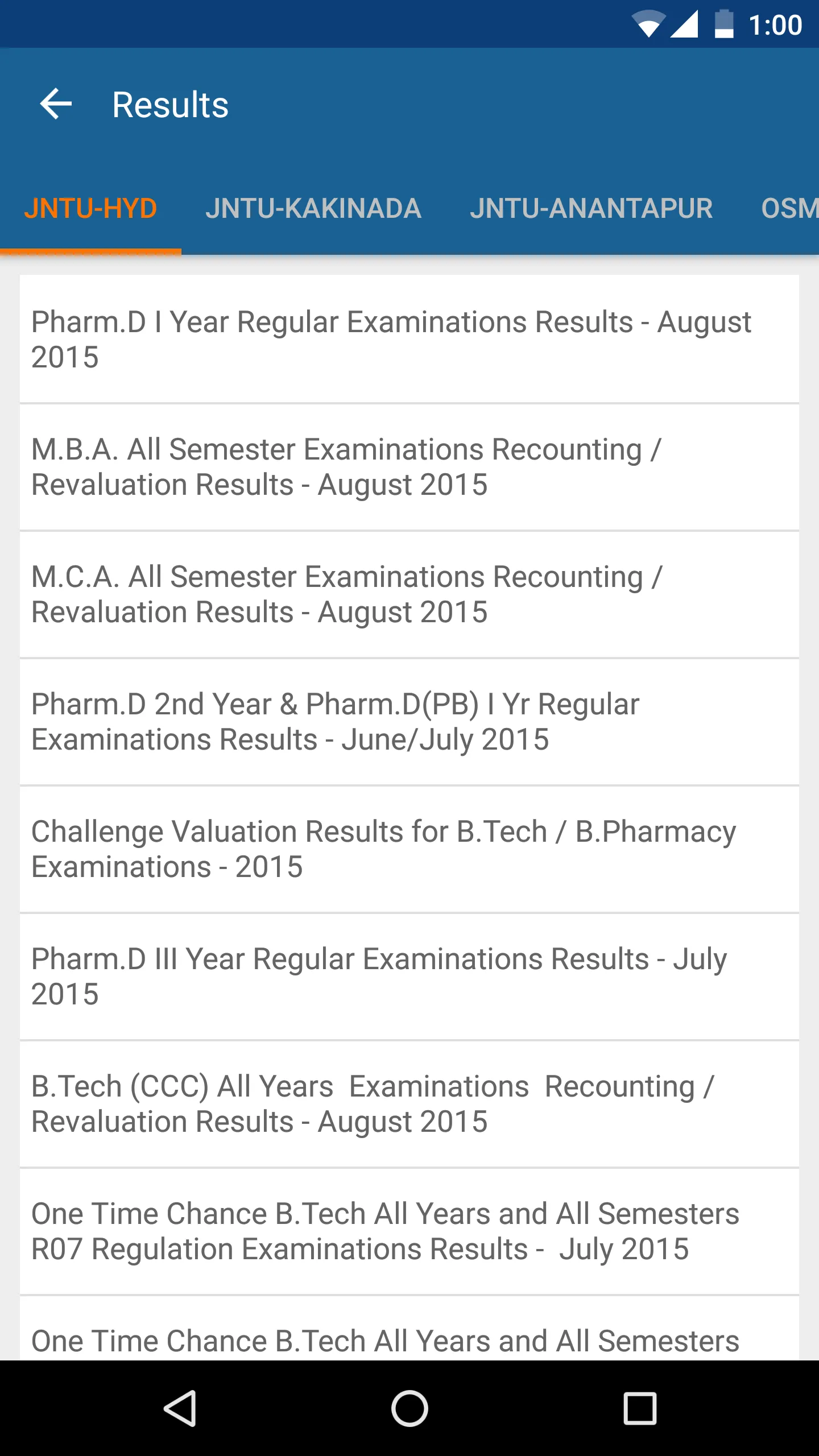
Task: Tap the recent apps square icon
Action: point(639,1408)
